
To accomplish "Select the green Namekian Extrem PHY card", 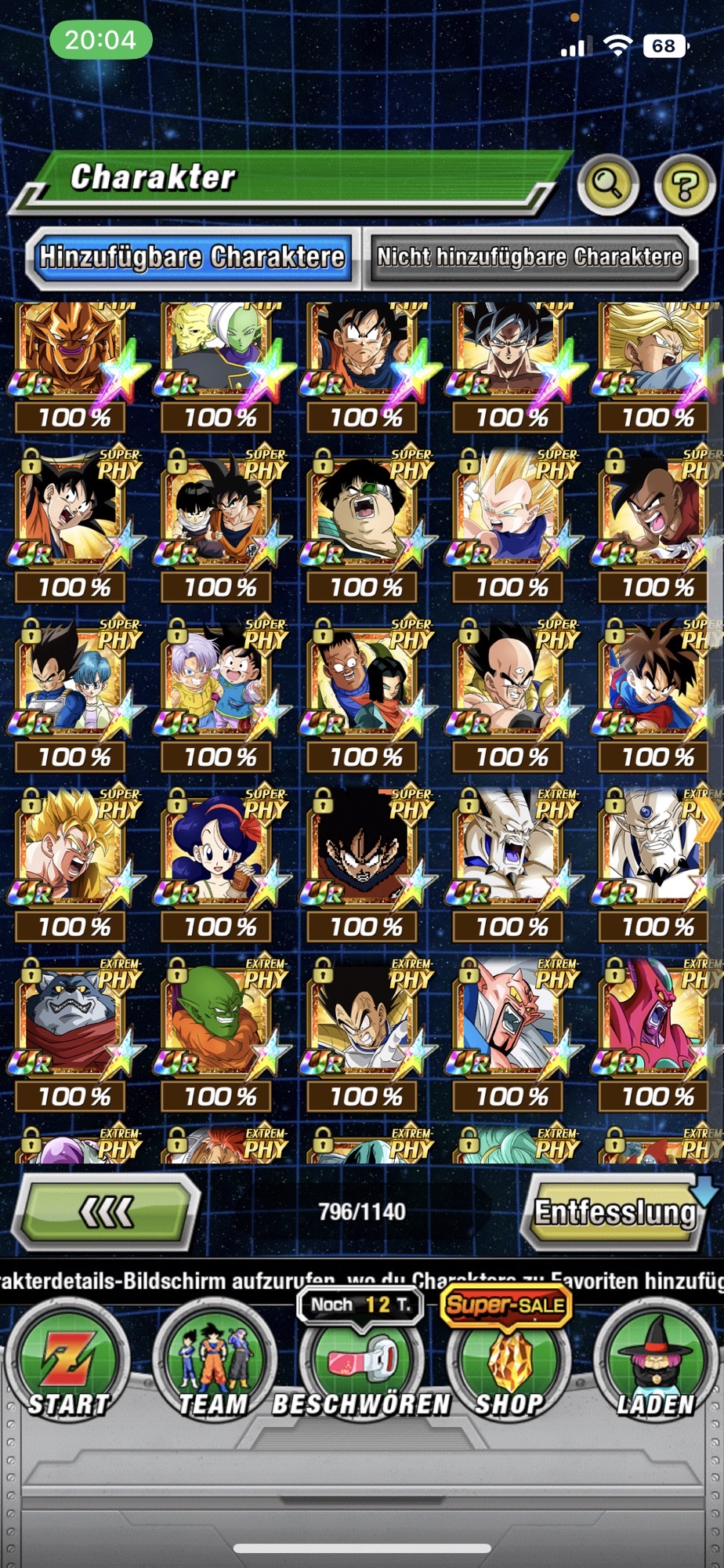I will (x=220, y=1033).
